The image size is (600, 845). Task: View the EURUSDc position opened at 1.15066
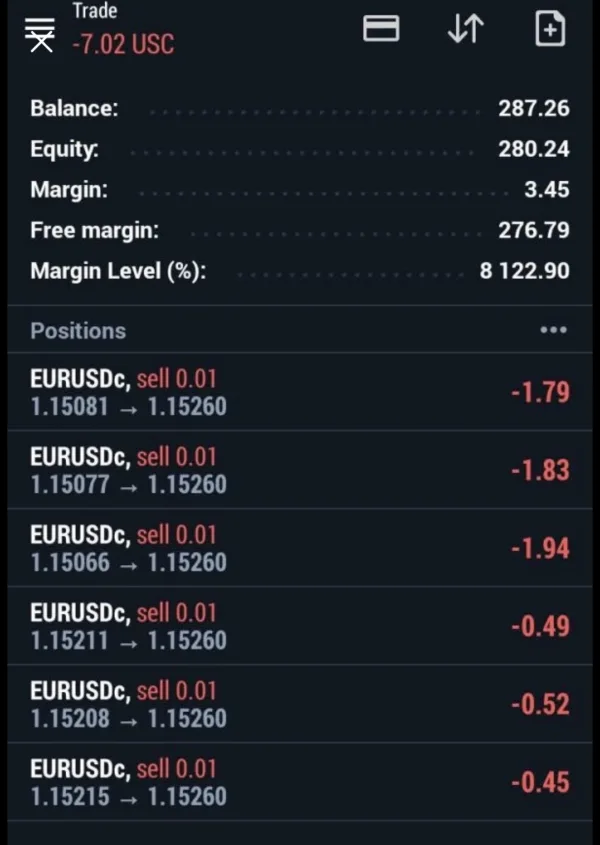pyautogui.click(x=300, y=548)
